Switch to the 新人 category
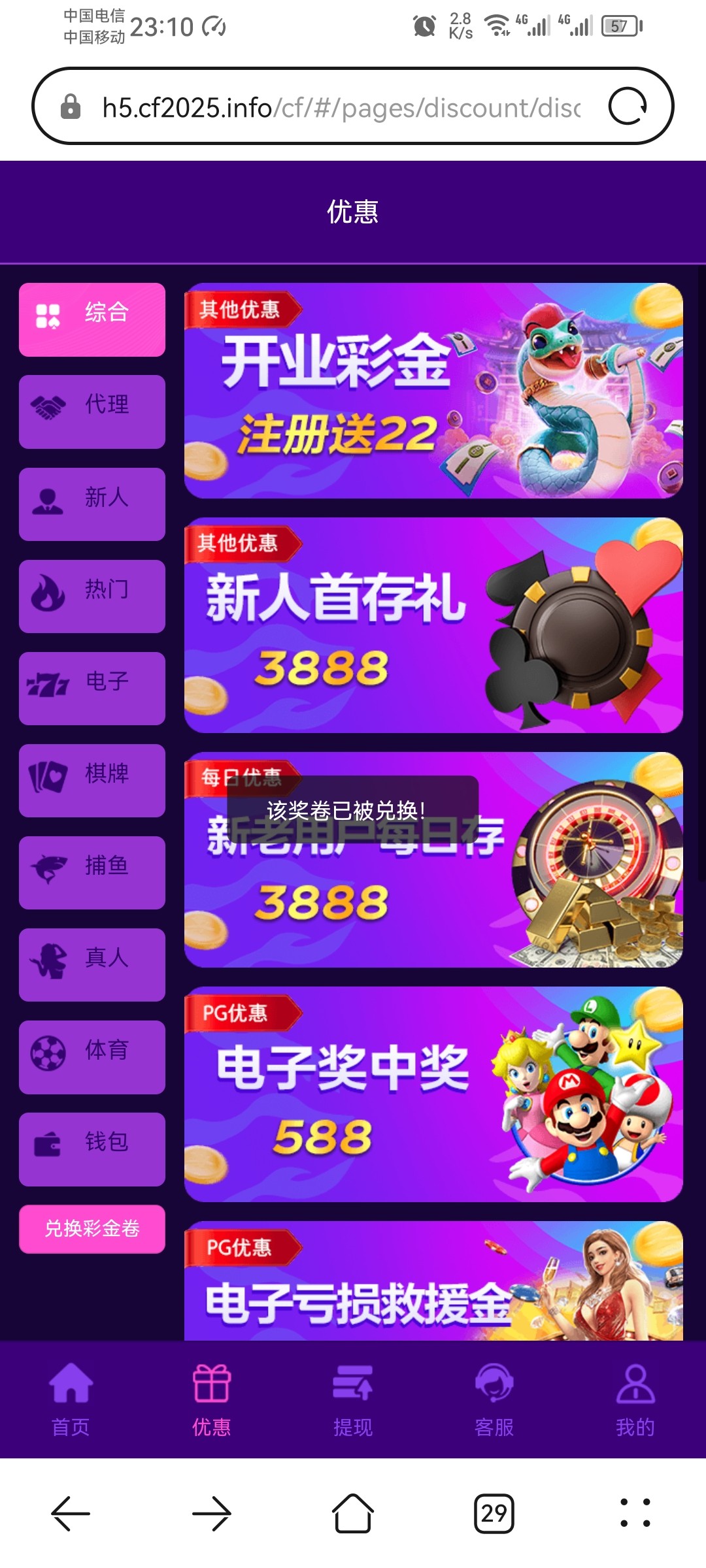Image resolution: width=706 pixels, height=1568 pixels. [x=92, y=504]
